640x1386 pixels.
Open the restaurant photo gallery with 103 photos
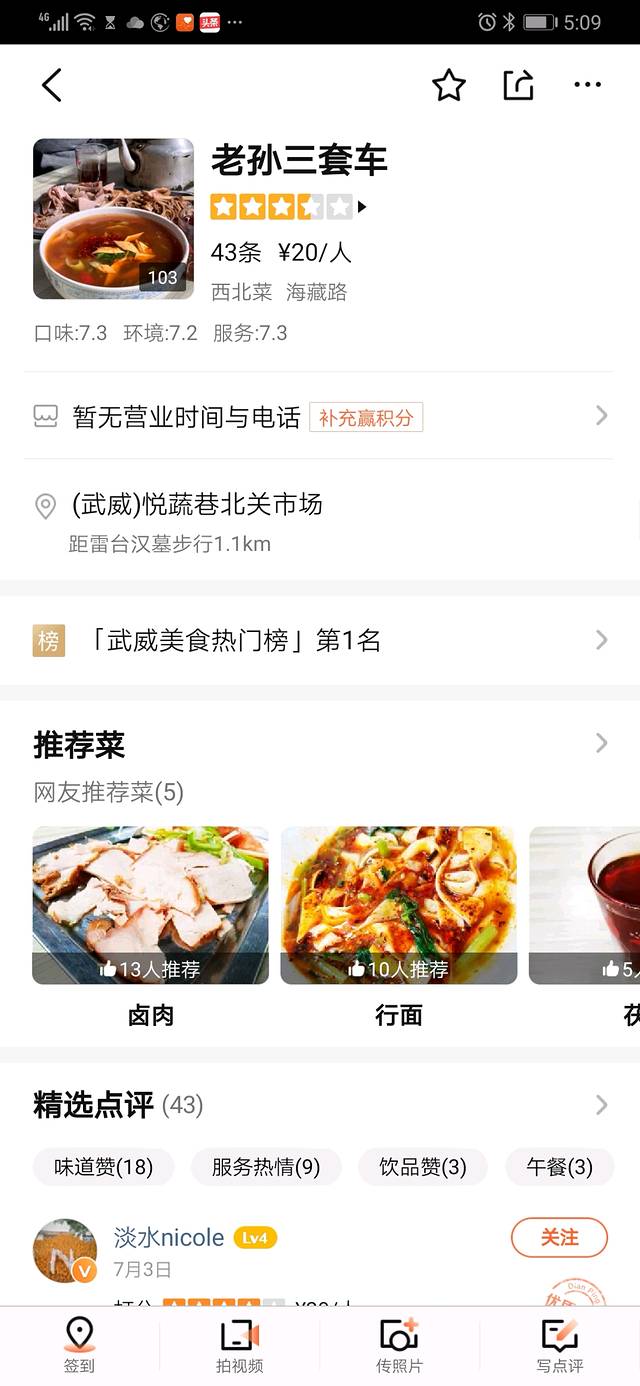coord(113,219)
